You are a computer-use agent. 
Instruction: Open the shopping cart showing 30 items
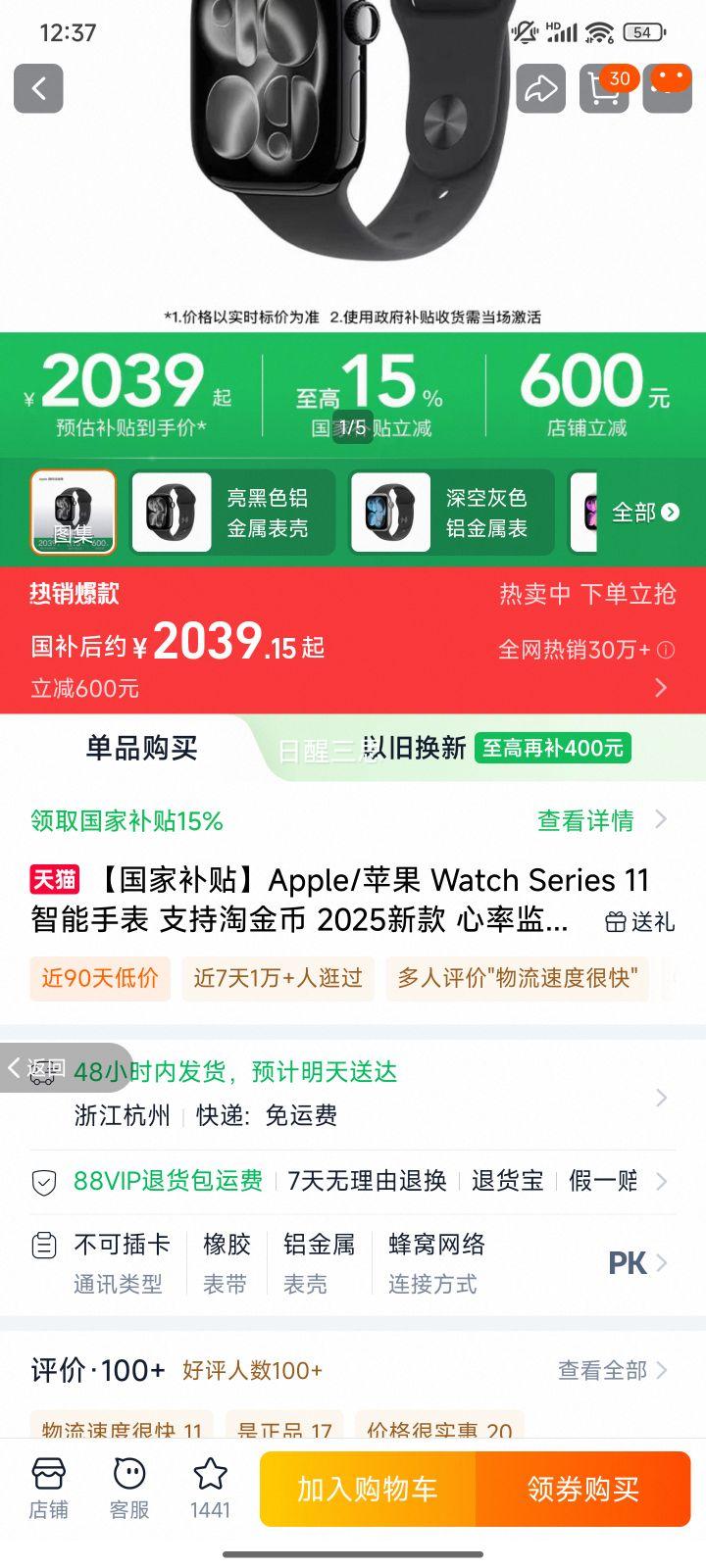tap(604, 90)
